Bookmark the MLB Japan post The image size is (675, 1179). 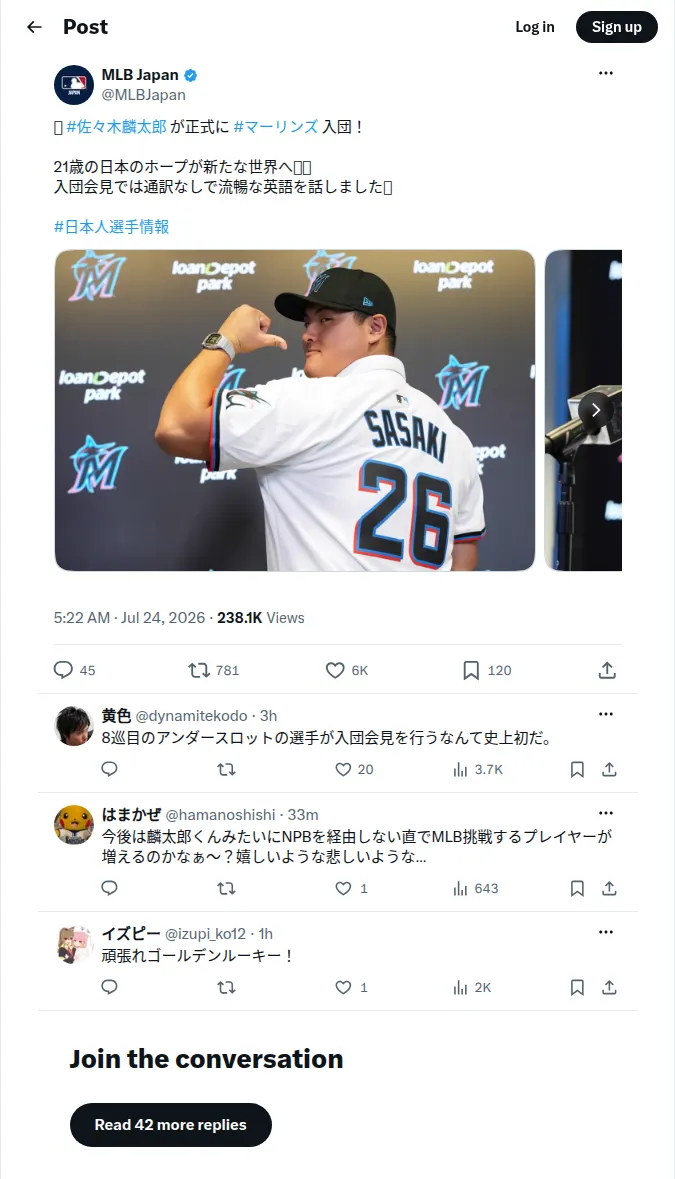click(486, 670)
